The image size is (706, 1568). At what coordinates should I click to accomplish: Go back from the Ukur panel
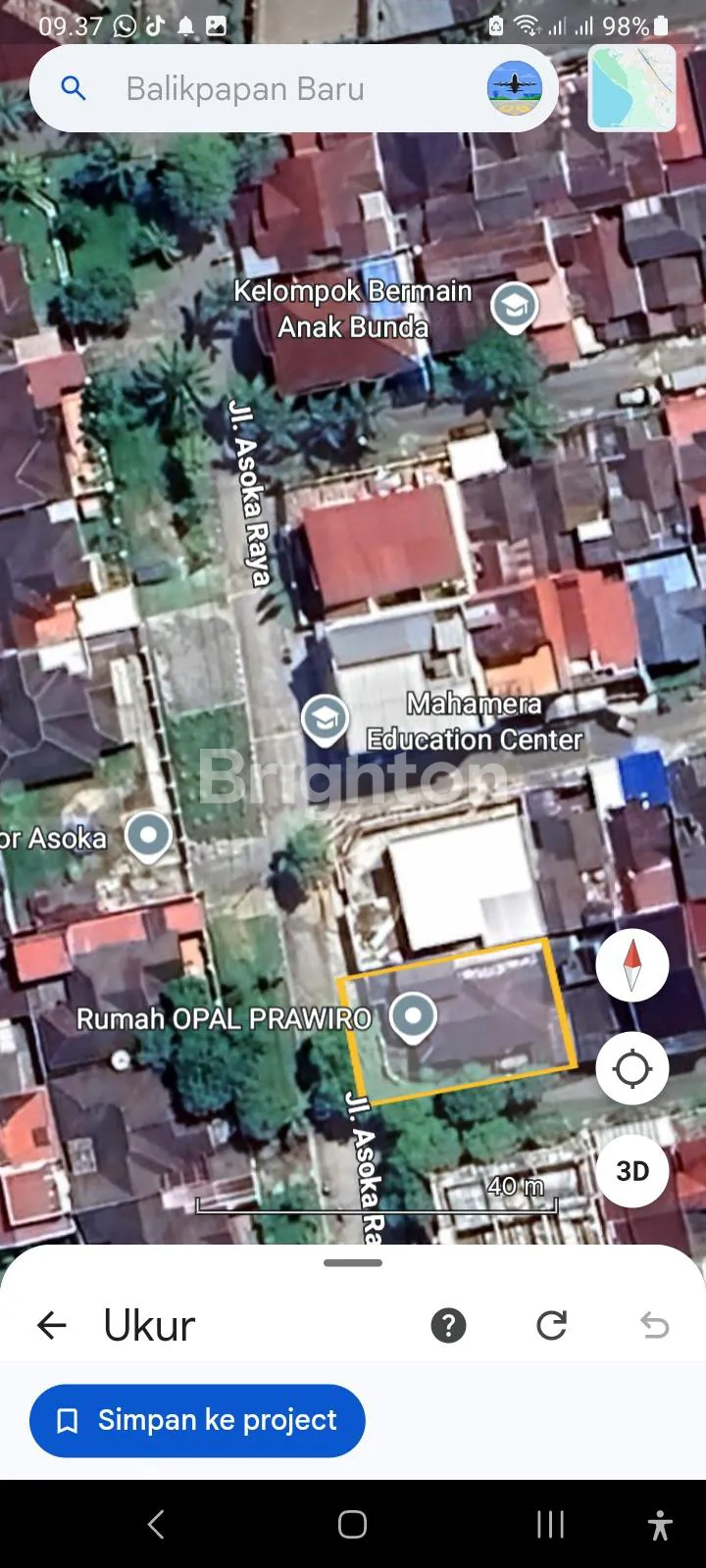click(52, 1326)
